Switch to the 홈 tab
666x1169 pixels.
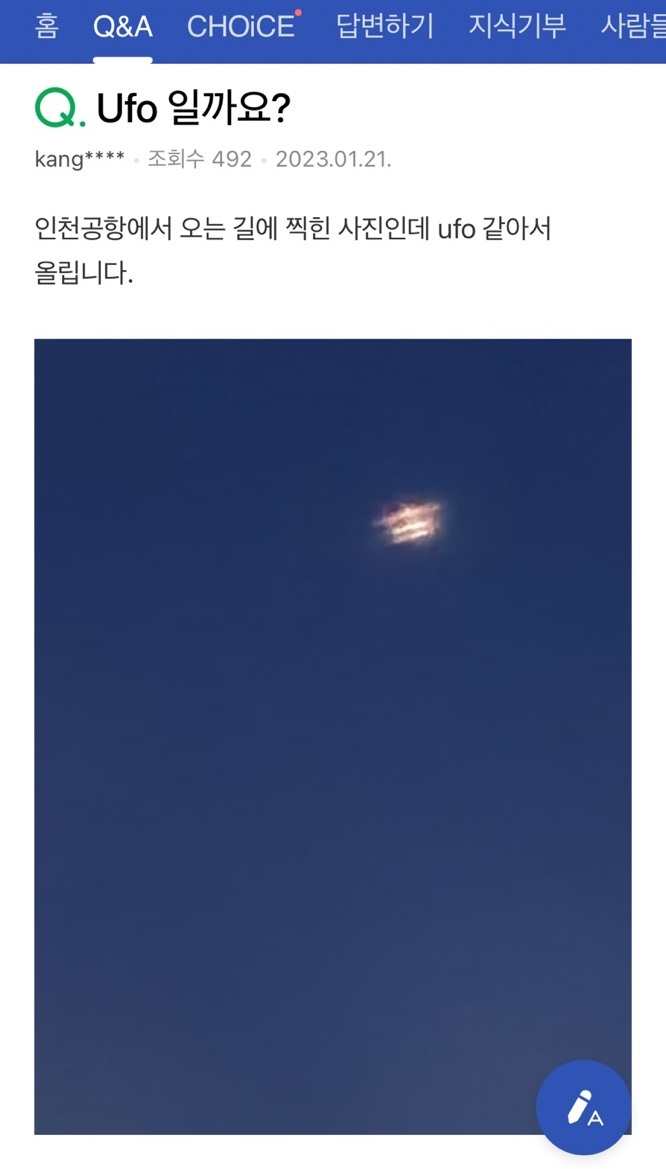pyautogui.click(x=46, y=27)
